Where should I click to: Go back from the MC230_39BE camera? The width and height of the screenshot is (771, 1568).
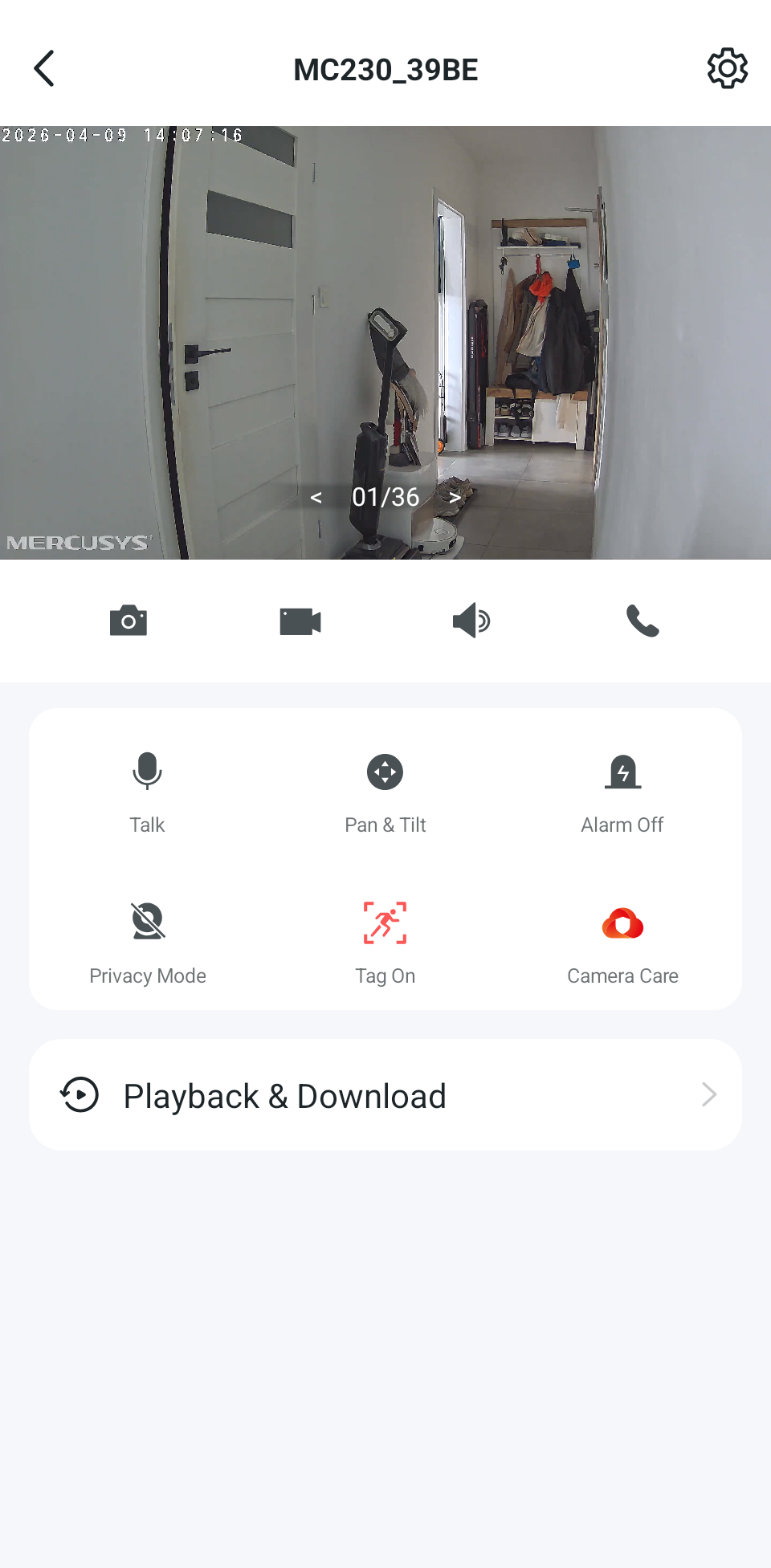(x=45, y=69)
